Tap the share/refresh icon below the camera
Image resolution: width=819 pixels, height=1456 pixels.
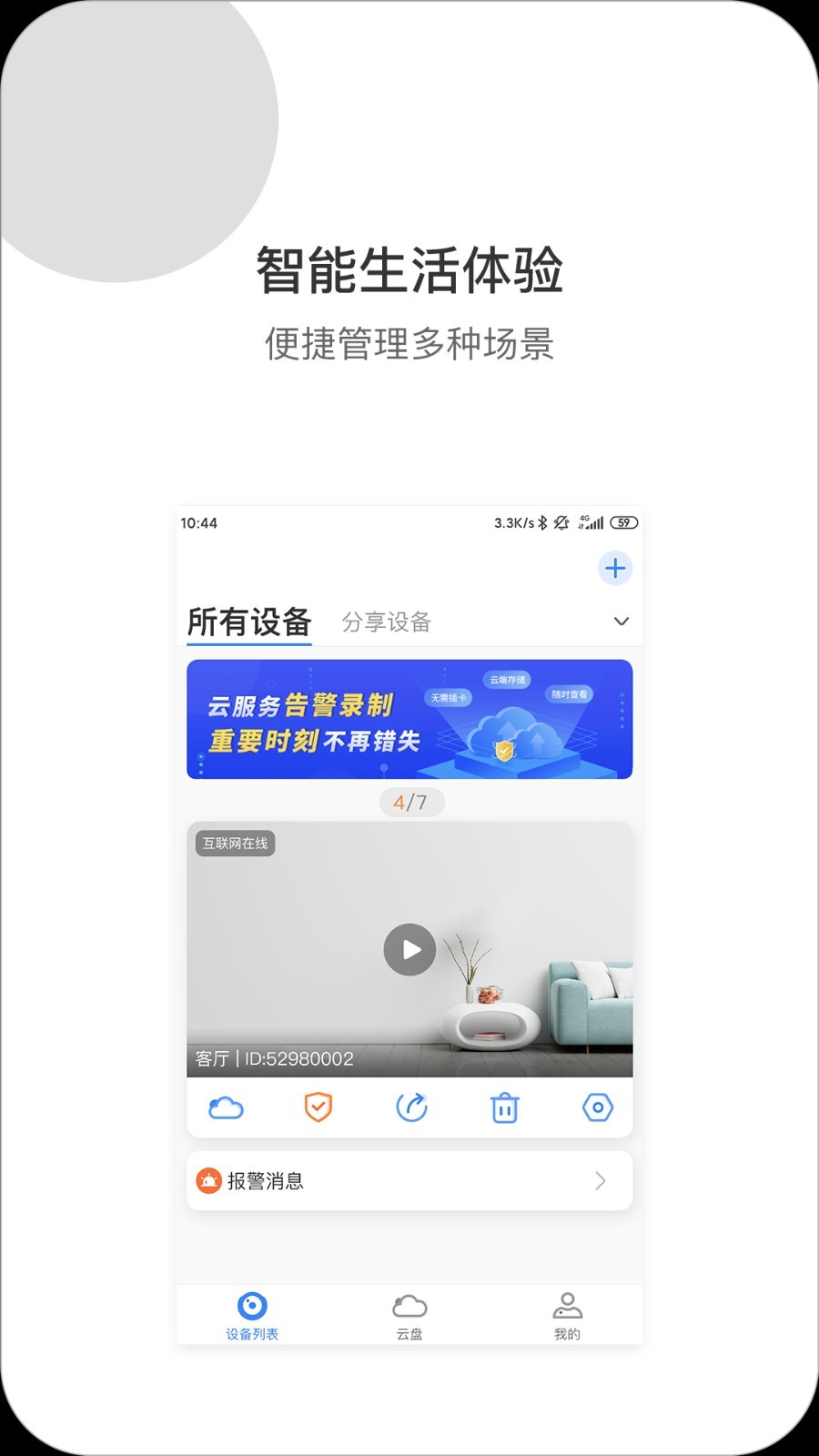[x=411, y=1107]
